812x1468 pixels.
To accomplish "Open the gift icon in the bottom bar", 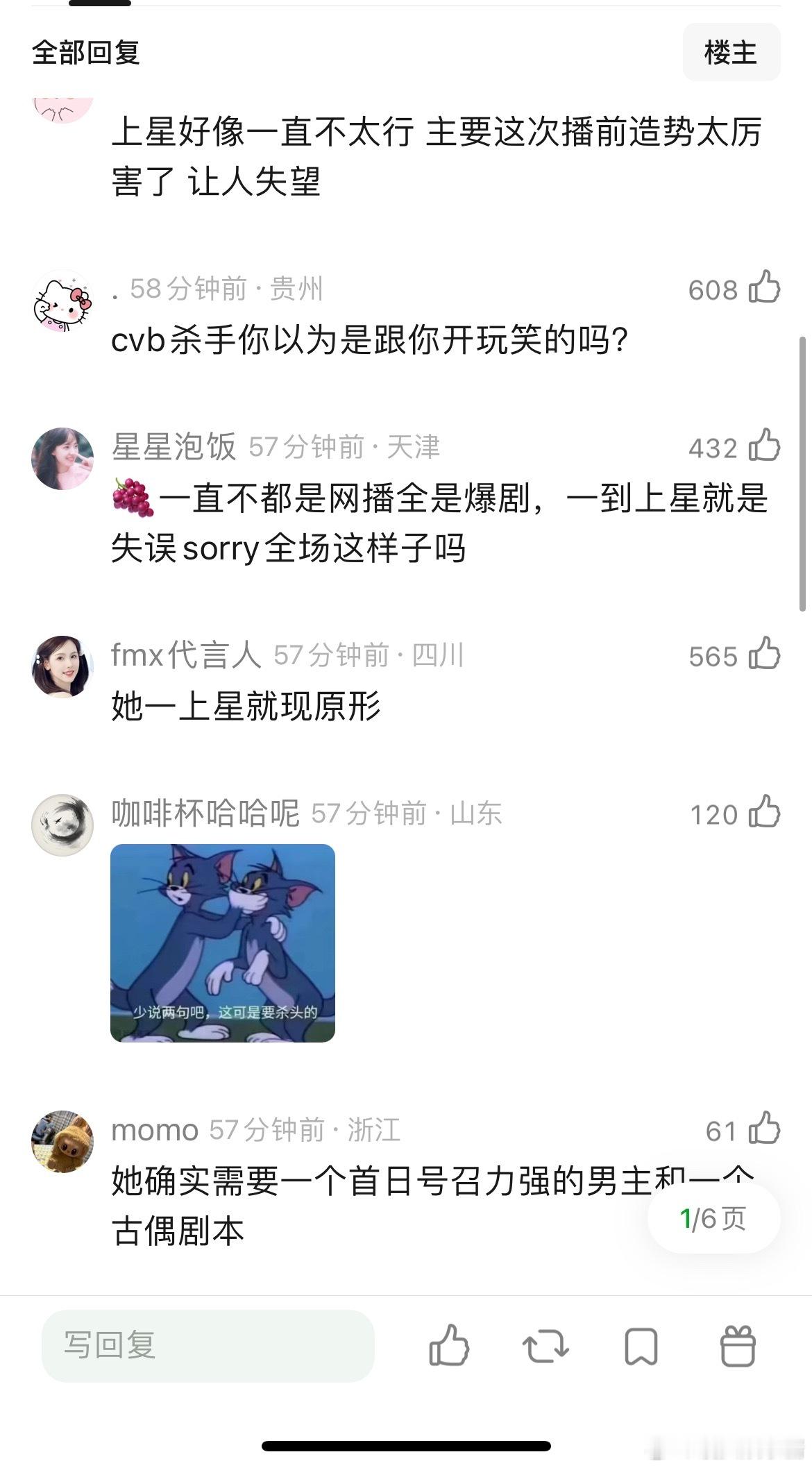I will coord(738,1345).
